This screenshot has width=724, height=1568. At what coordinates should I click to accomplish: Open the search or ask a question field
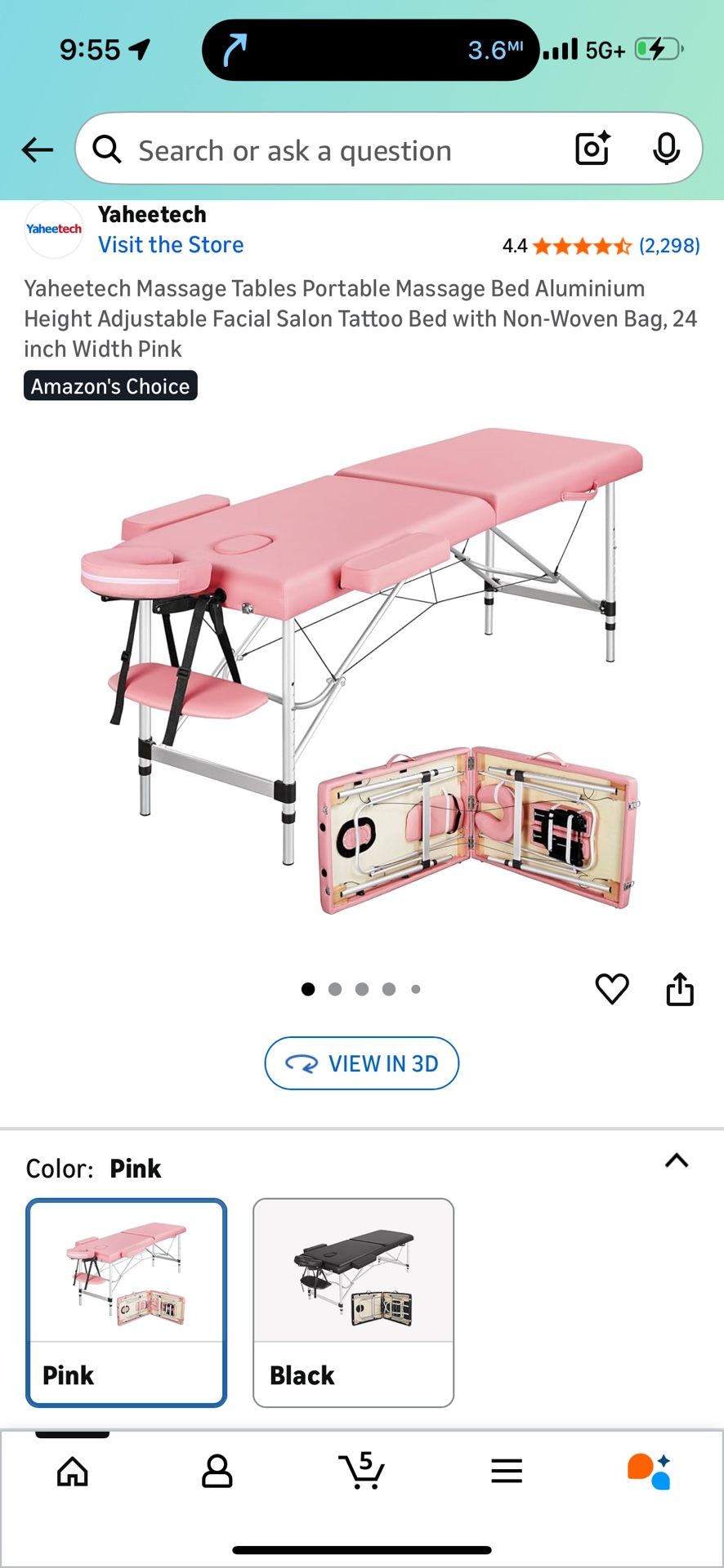(x=327, y=150)
